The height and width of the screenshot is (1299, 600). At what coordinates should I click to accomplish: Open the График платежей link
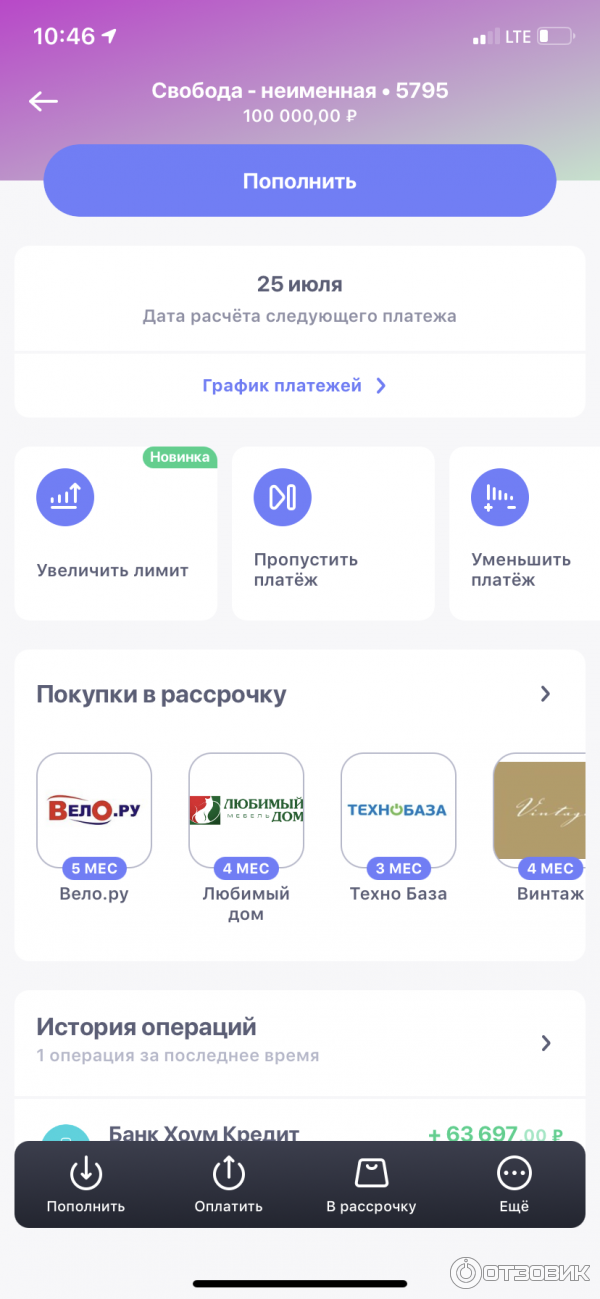pos(294,386)
